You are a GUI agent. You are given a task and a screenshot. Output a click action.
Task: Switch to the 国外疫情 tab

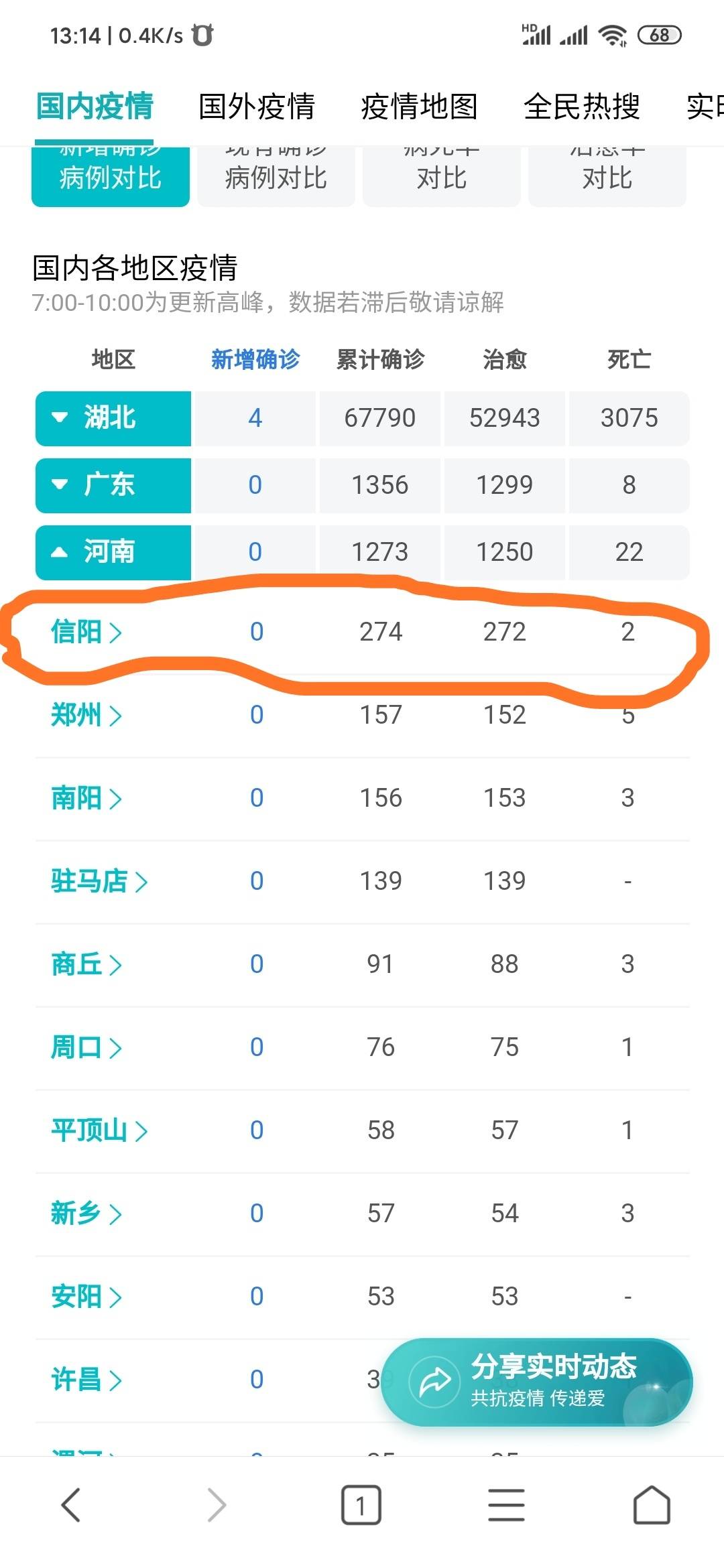pyautogui.click(x=257, y=107)
